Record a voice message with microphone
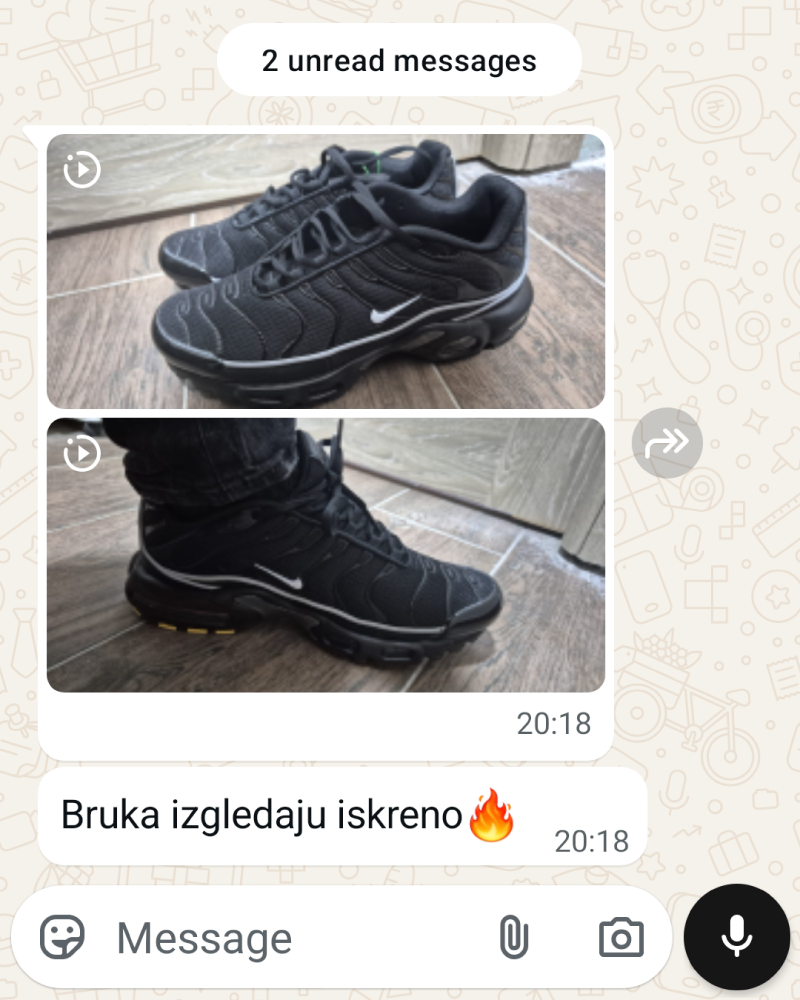This screenshot has height=1000, width=800. point(737,937)
